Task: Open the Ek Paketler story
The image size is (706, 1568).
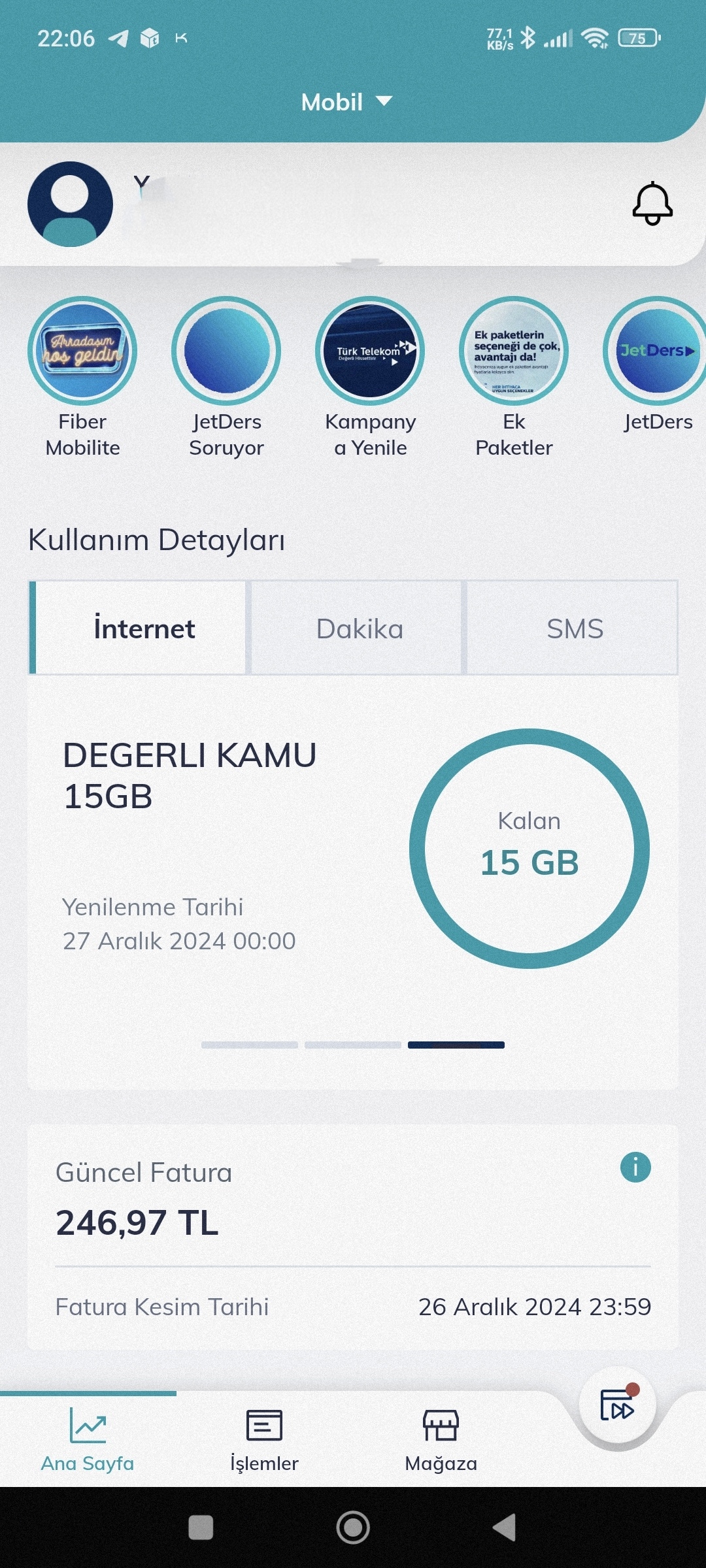Action: [514, 351]
